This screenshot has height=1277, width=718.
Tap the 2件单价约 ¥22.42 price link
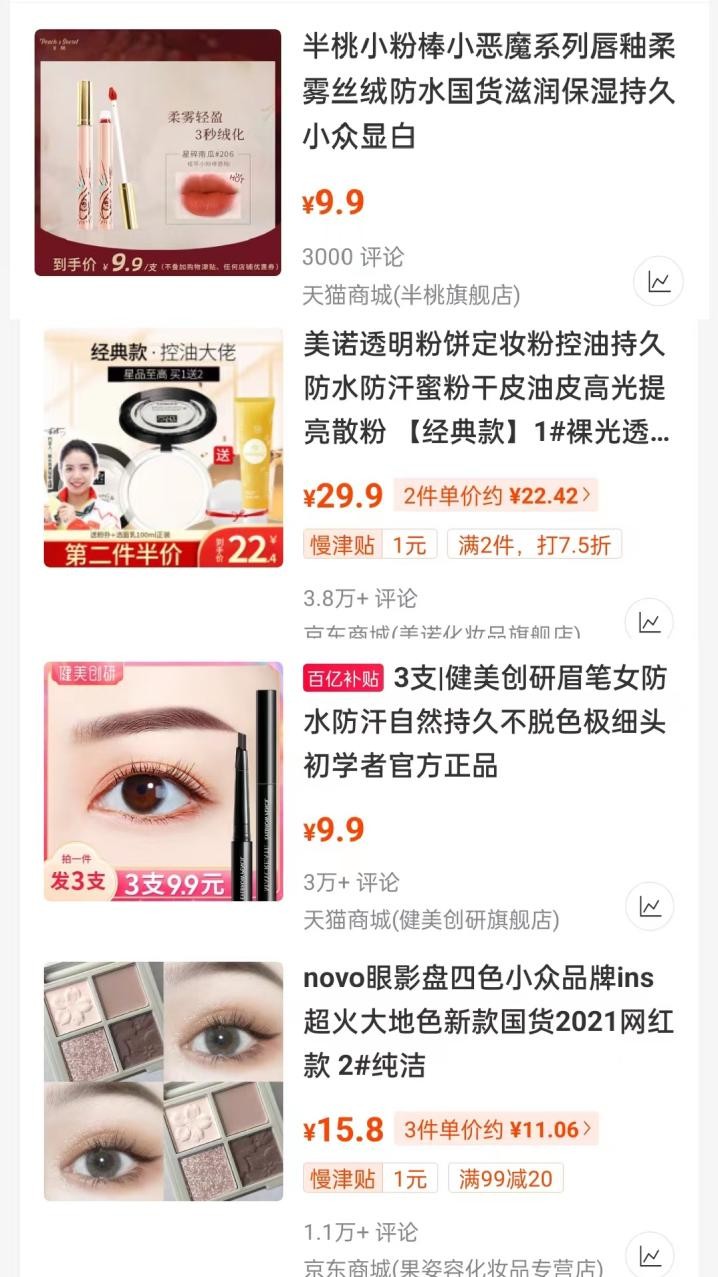click(x=497, y=495)
